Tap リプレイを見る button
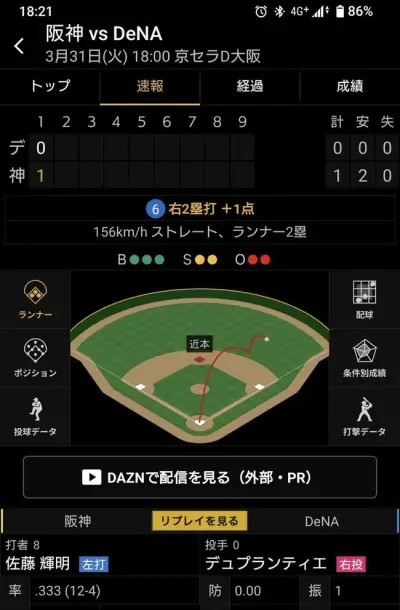The height and width of the screenshot is (610, 400). (199, 521)
